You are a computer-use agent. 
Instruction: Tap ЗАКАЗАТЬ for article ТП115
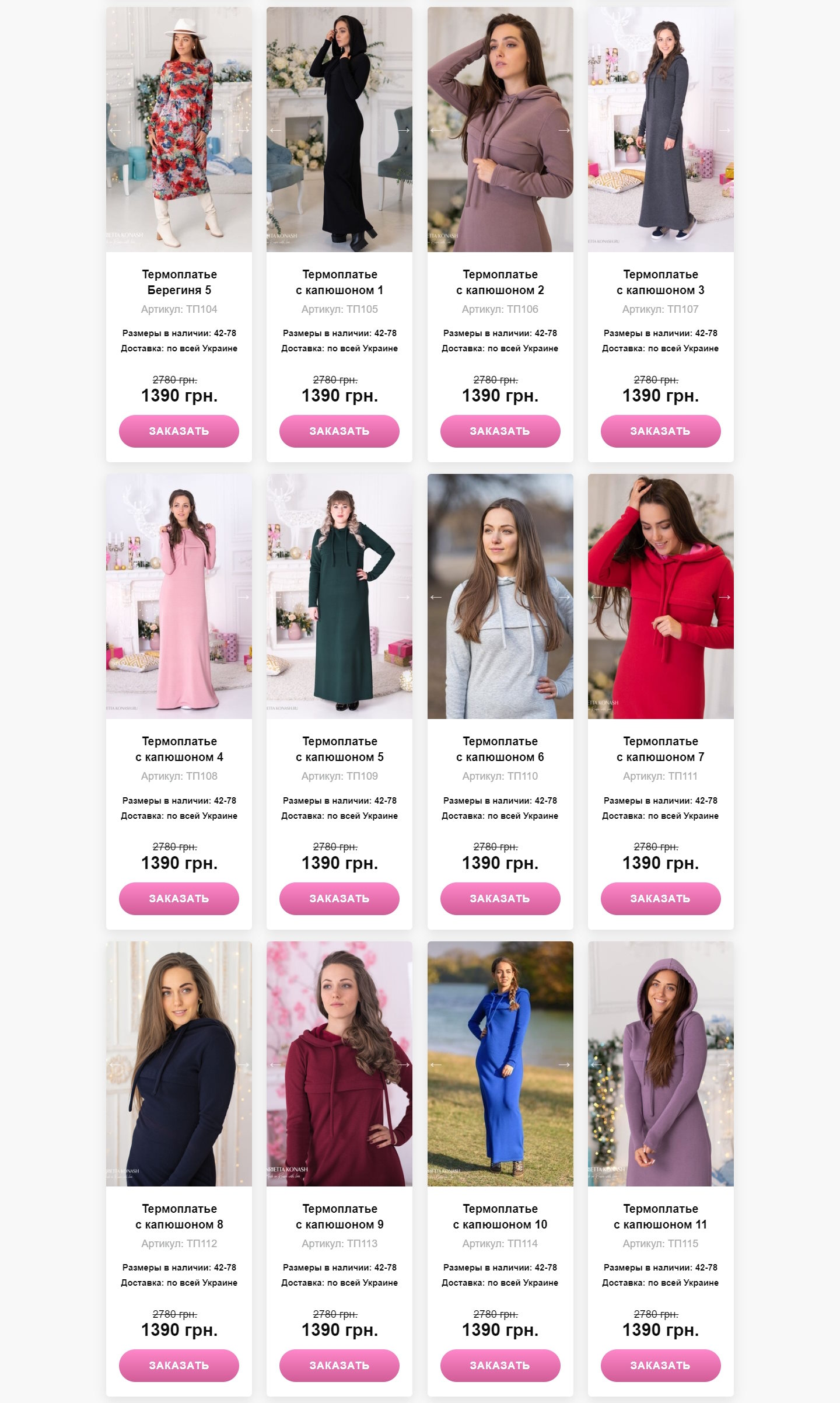[x=660, y=1366]
